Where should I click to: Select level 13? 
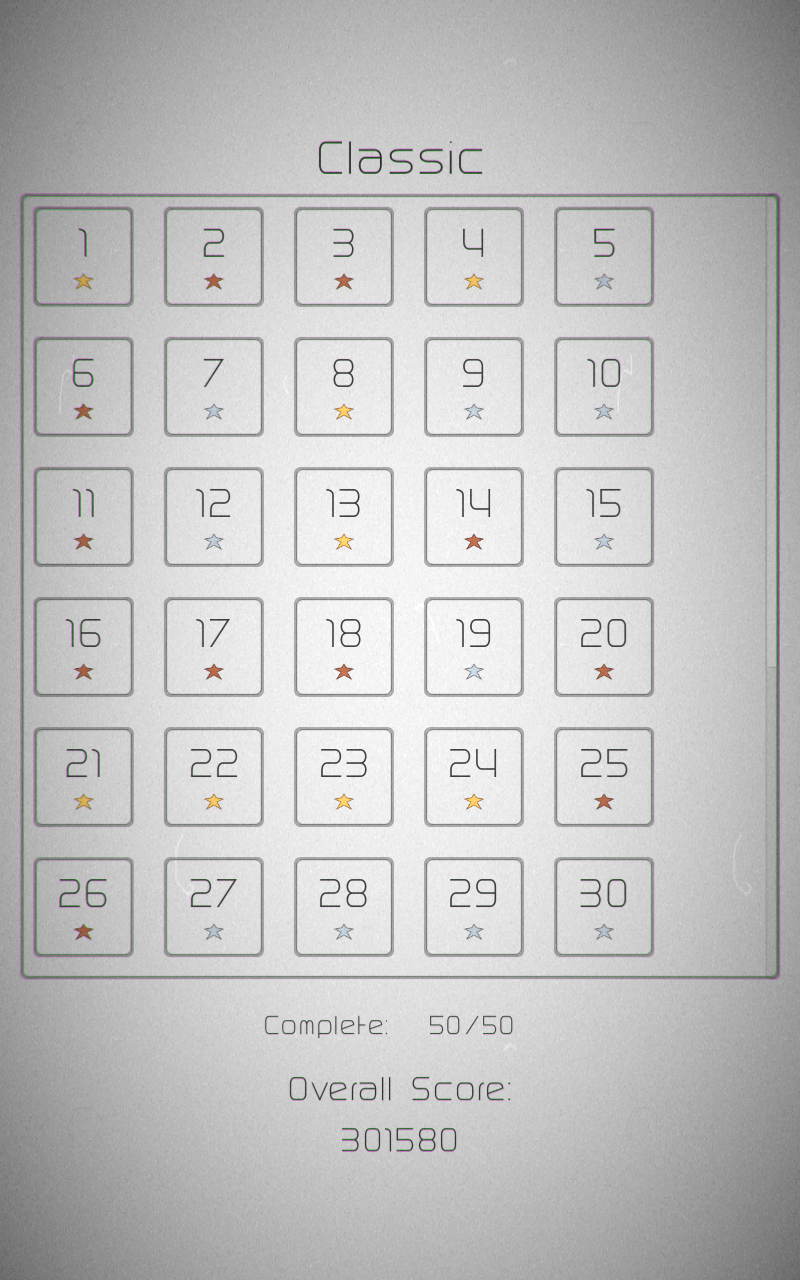pos(344,517)
